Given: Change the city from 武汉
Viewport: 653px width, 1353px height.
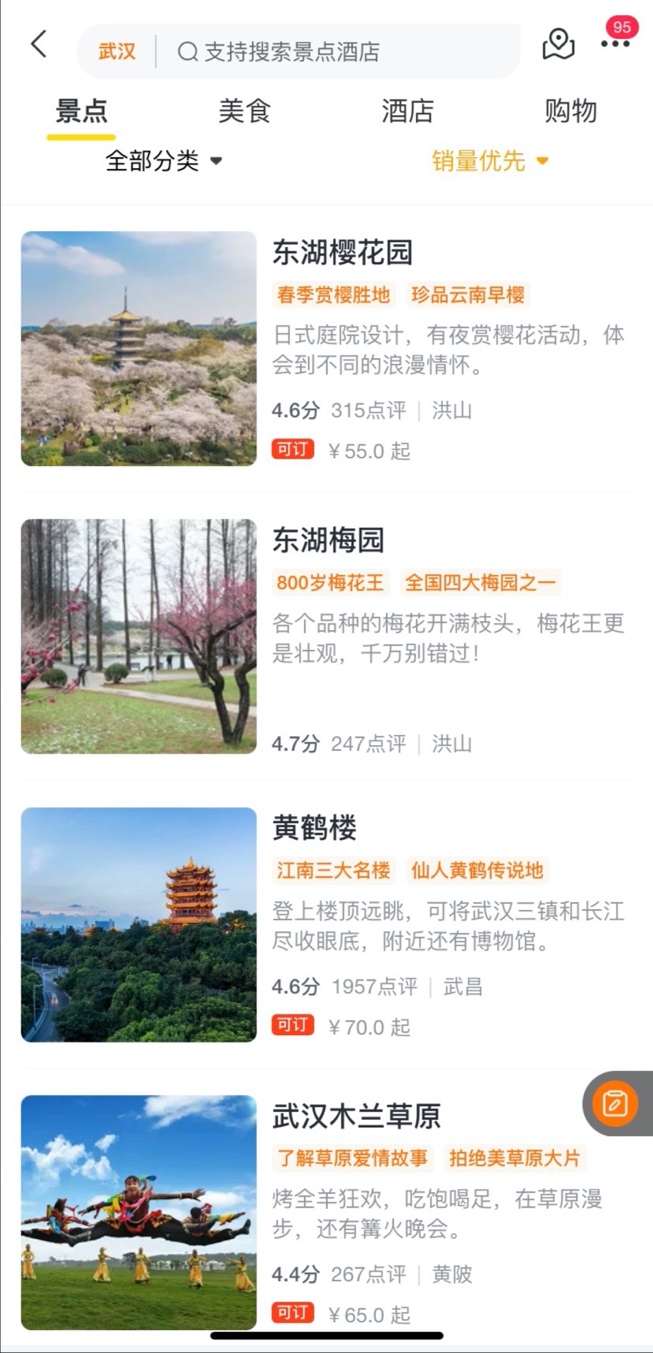Looking at the screenshot, I should pyautogui.click(x=117, y=52).
